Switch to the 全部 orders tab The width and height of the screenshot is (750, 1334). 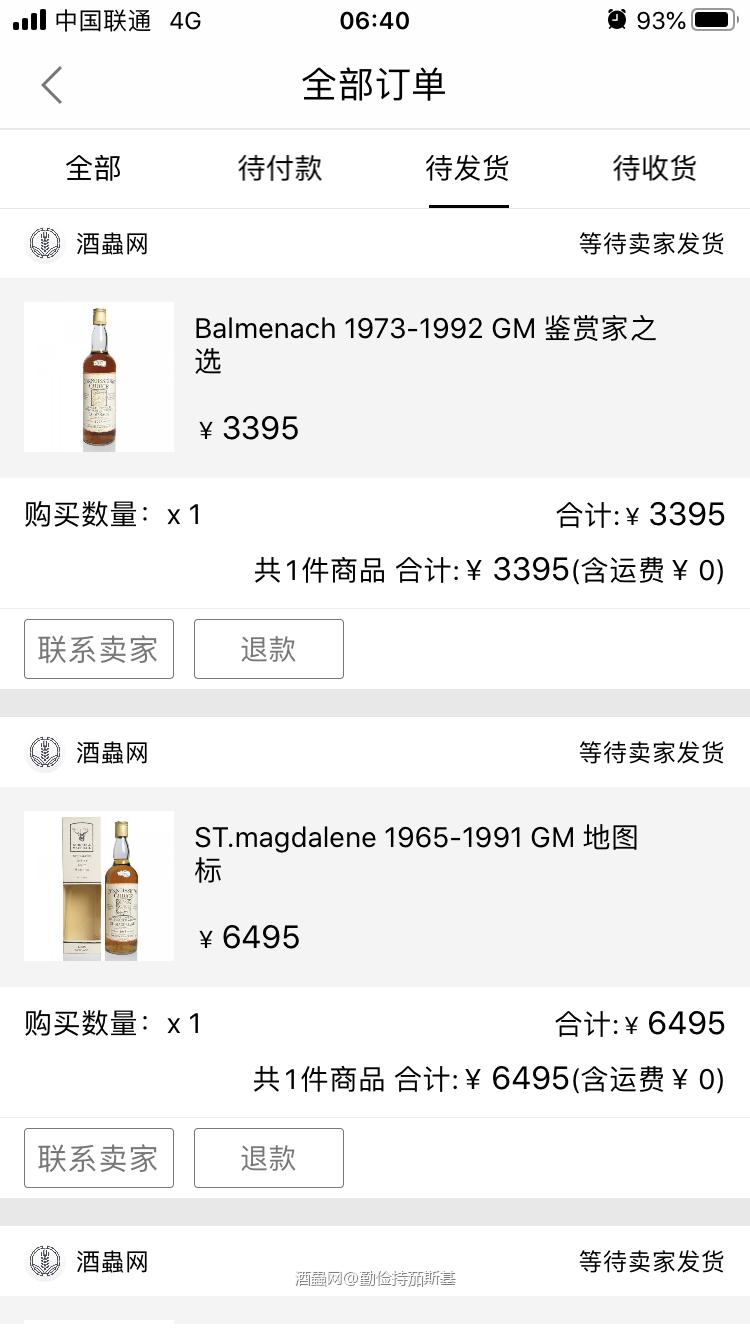[93, 169]
